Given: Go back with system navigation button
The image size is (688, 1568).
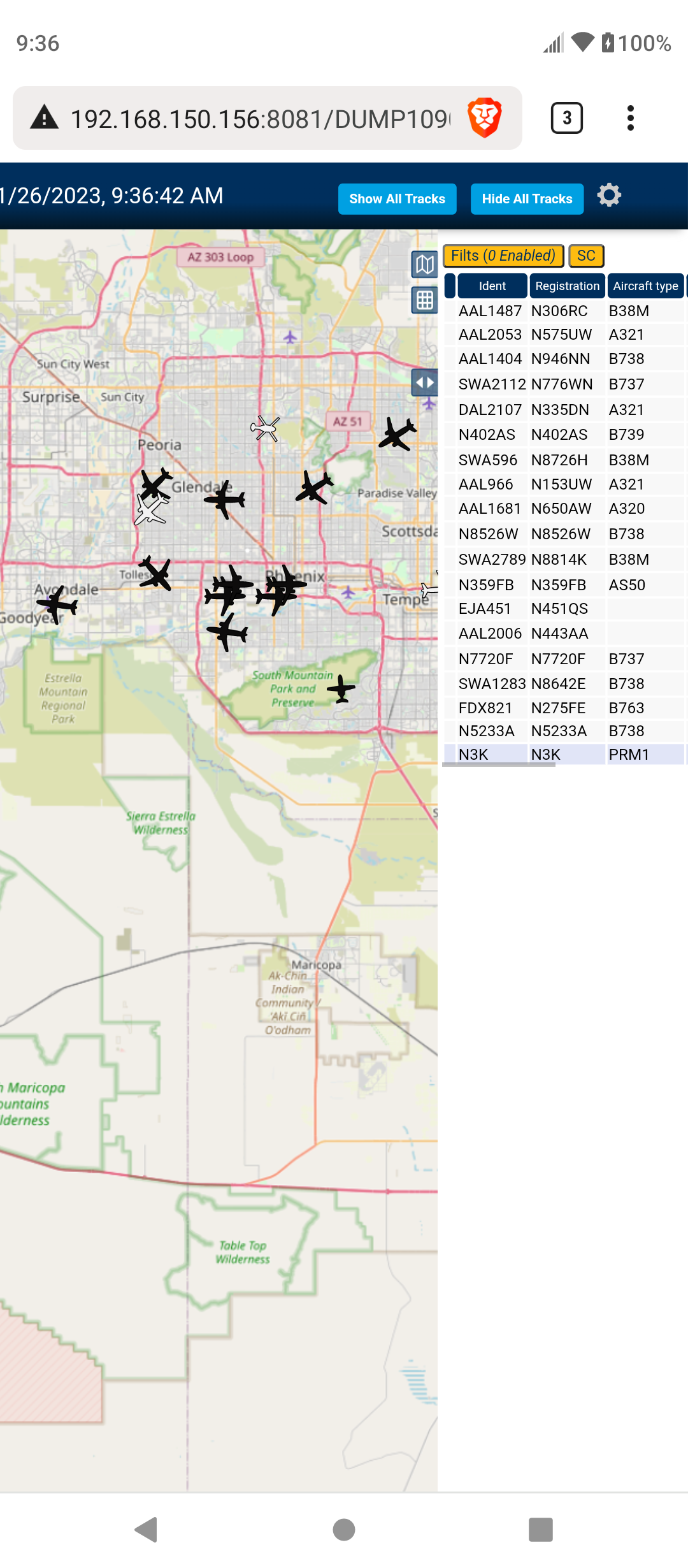Looking at the screenshot, I should [147, 1529].
